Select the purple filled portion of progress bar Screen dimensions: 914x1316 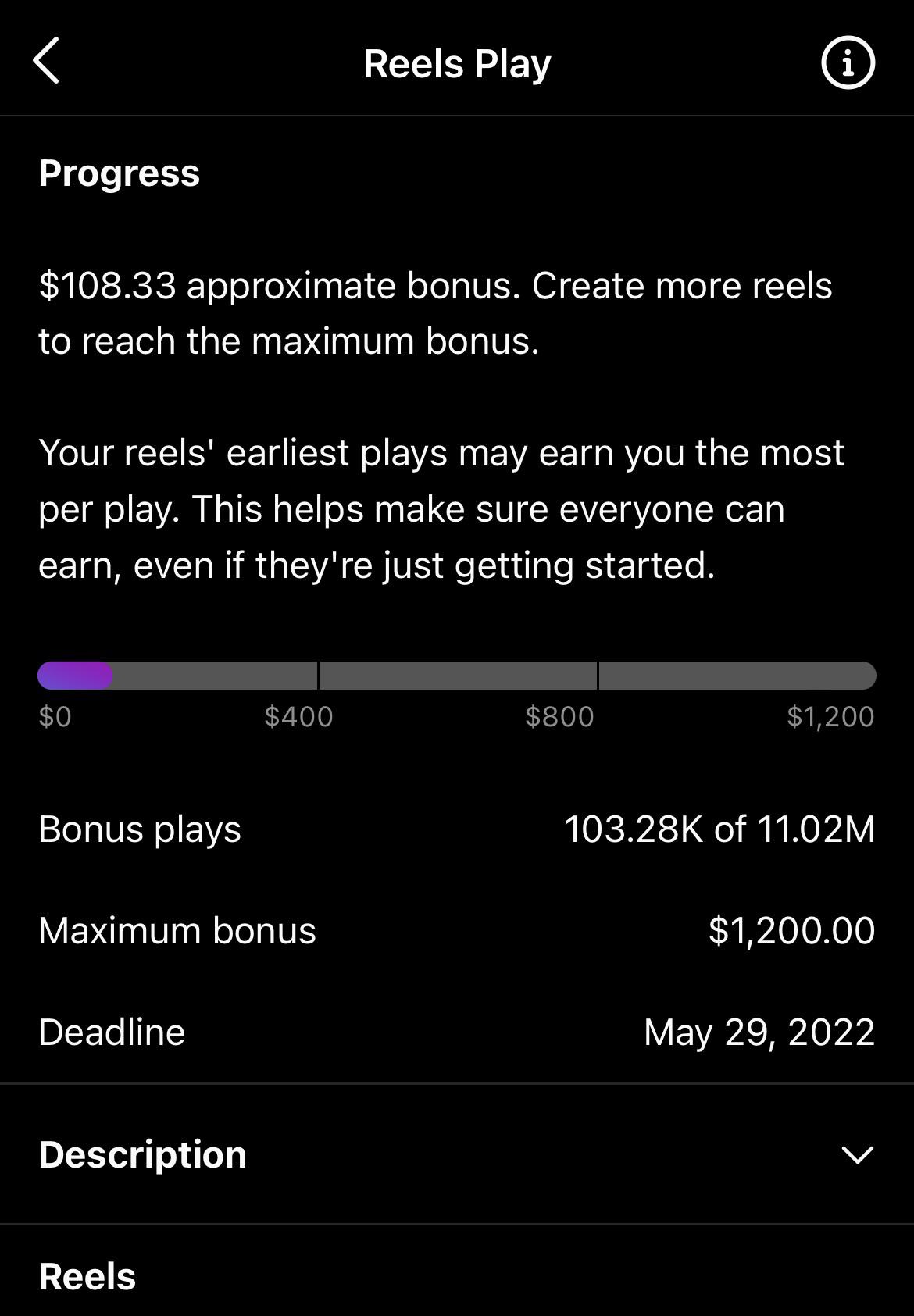pyautogui.click(x=74, y=675)
